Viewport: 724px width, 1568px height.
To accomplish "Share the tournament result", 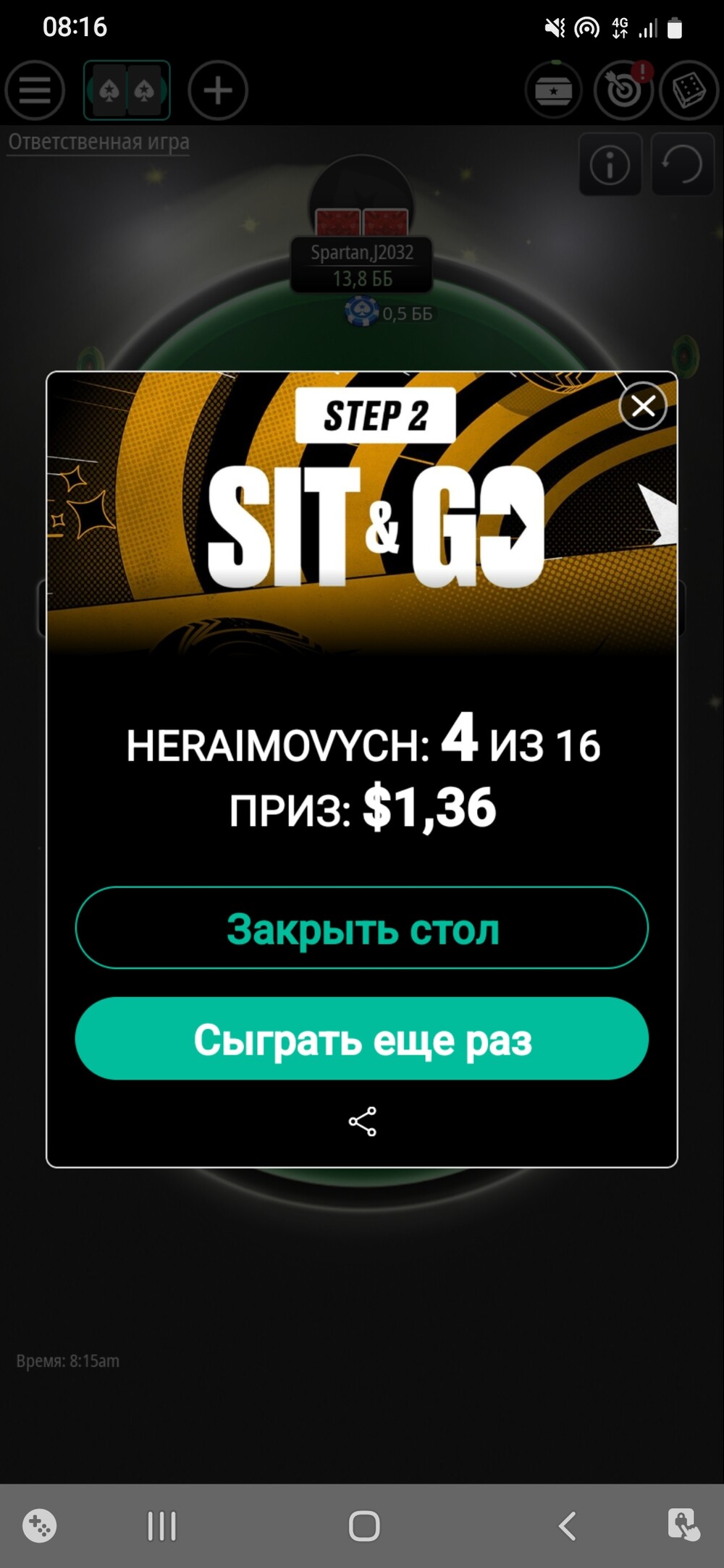I will click(x=362, y=1122).
